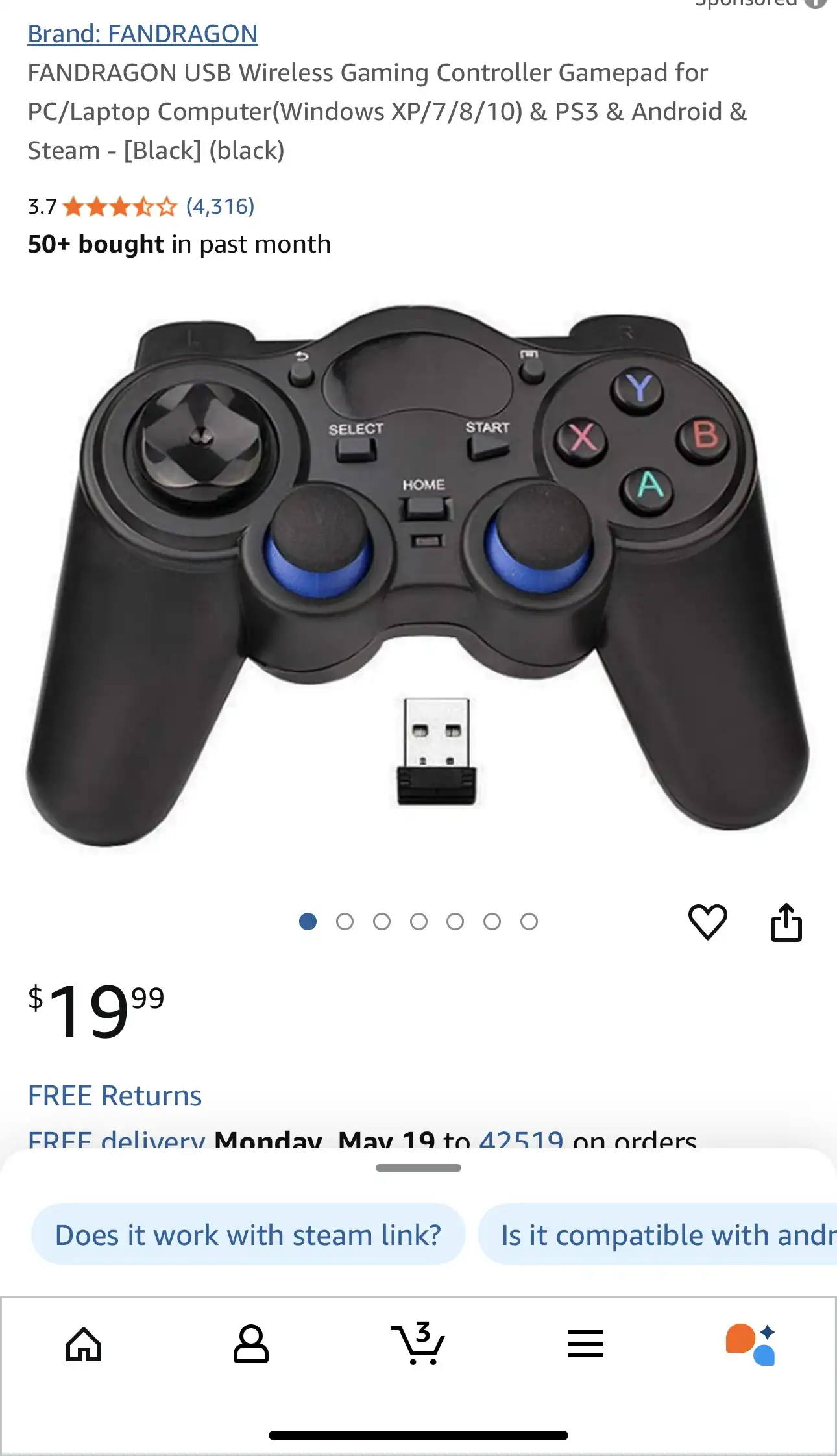Open the hamburger menu tab
This screenshot has width=837, height=1456.
pyautogui.click(x=585, y=1344)
